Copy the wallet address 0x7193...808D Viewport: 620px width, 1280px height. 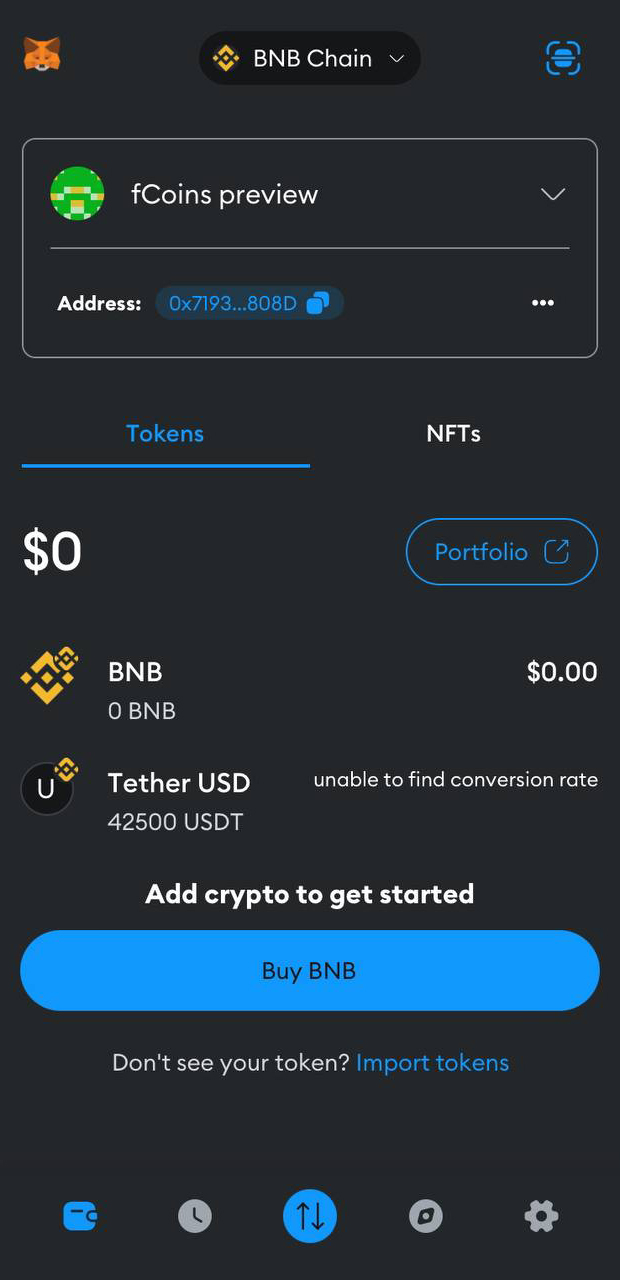(249, 303)
